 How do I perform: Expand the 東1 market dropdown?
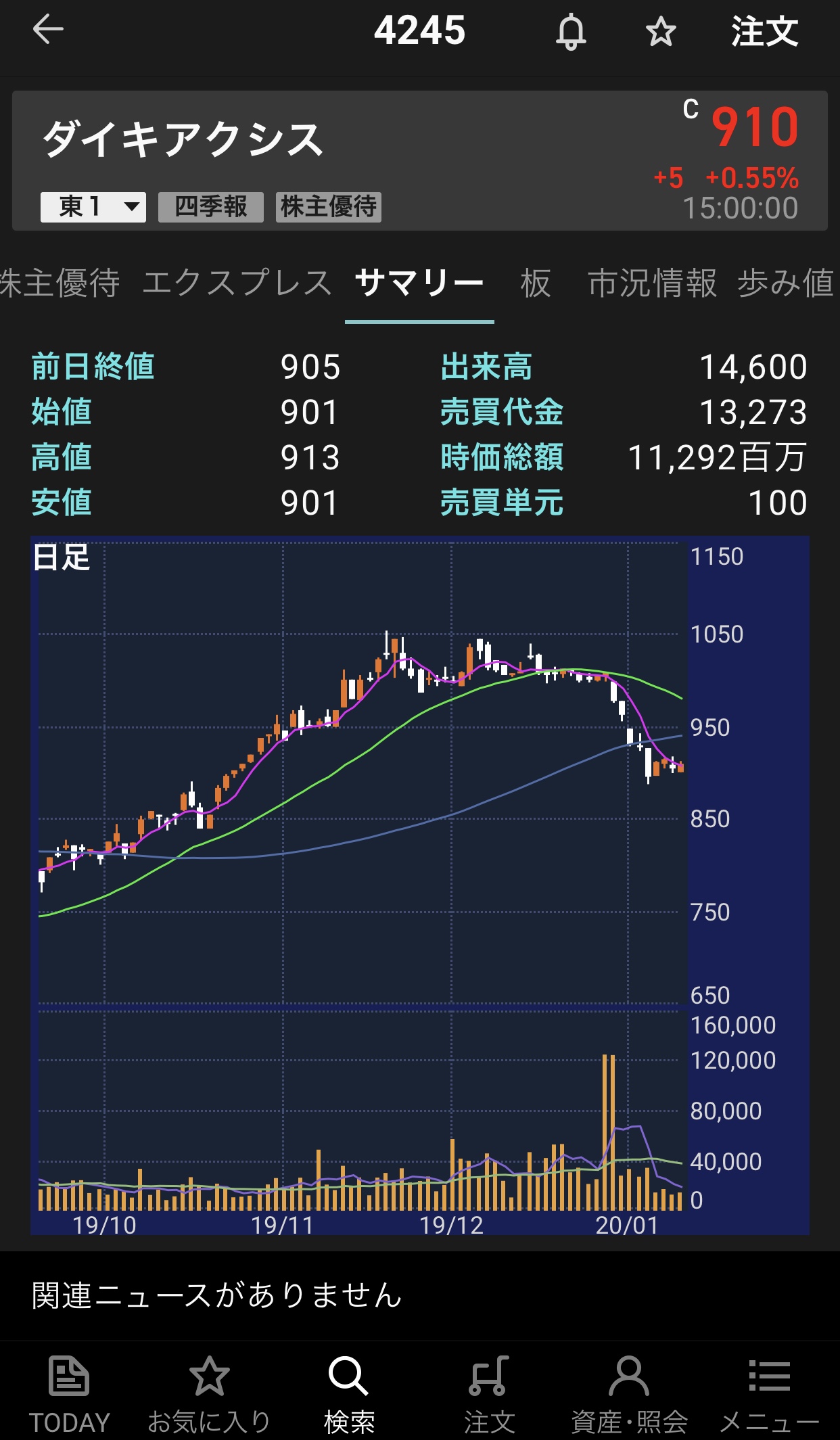[x=93, y=206]
